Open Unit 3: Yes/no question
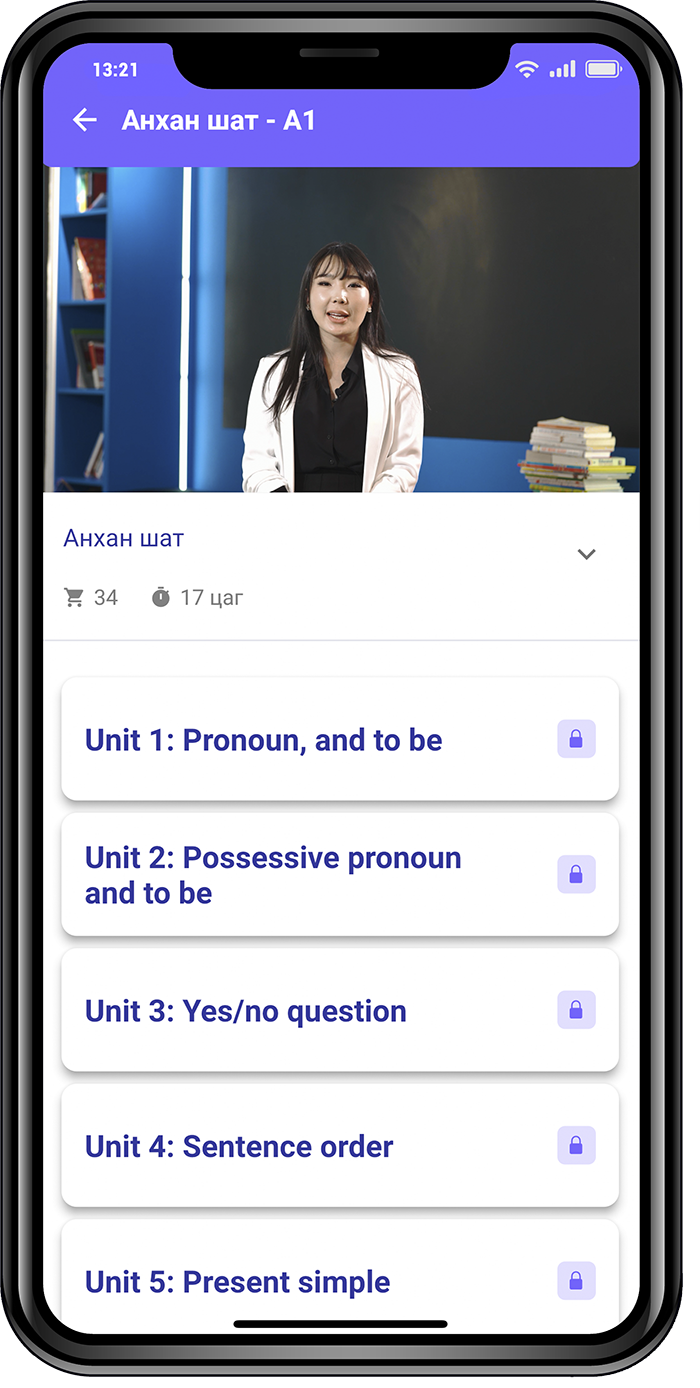700x1388 pixels. pos(340,1011)
